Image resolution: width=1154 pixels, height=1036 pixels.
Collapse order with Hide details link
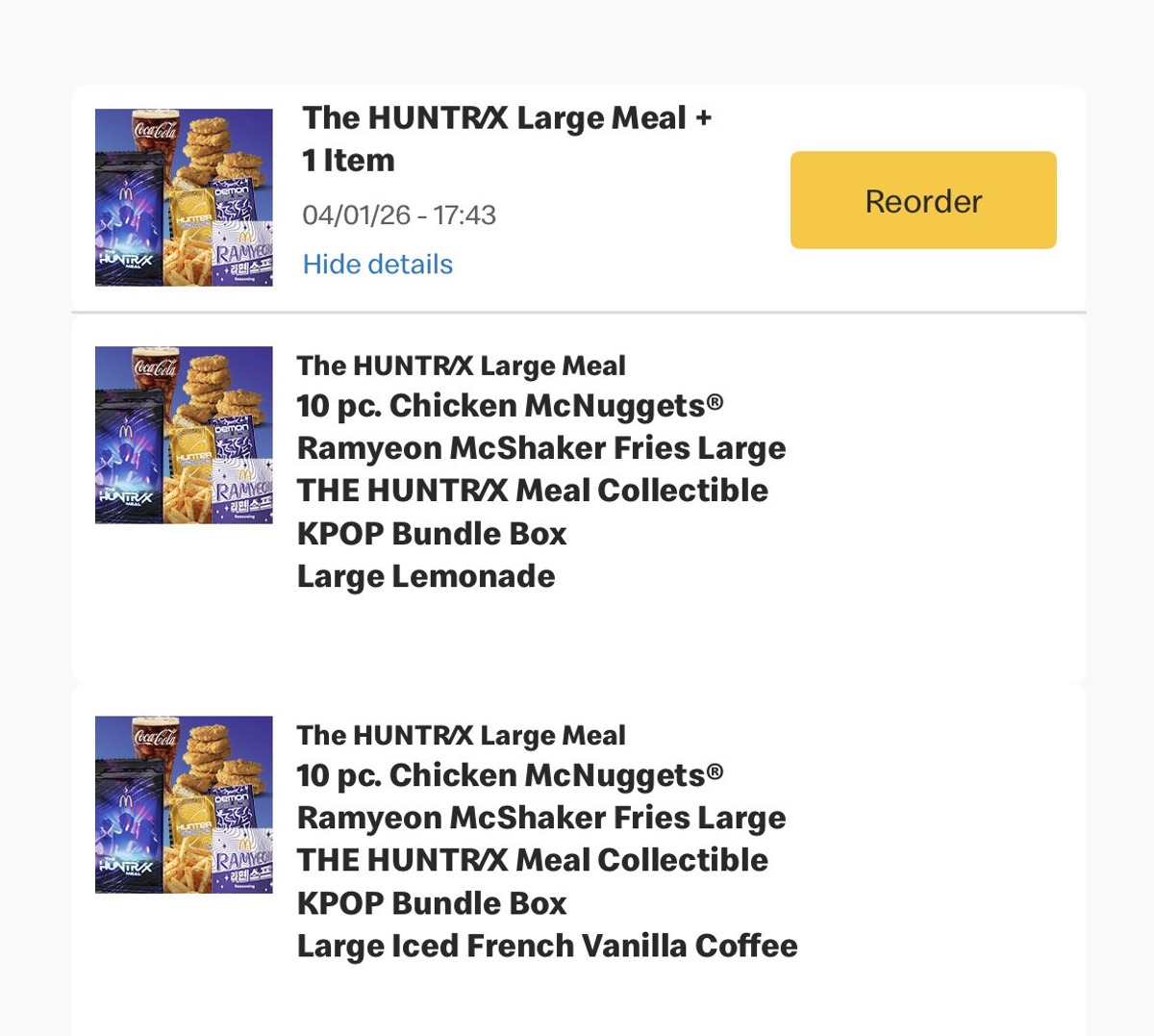(x=377, y=265)
